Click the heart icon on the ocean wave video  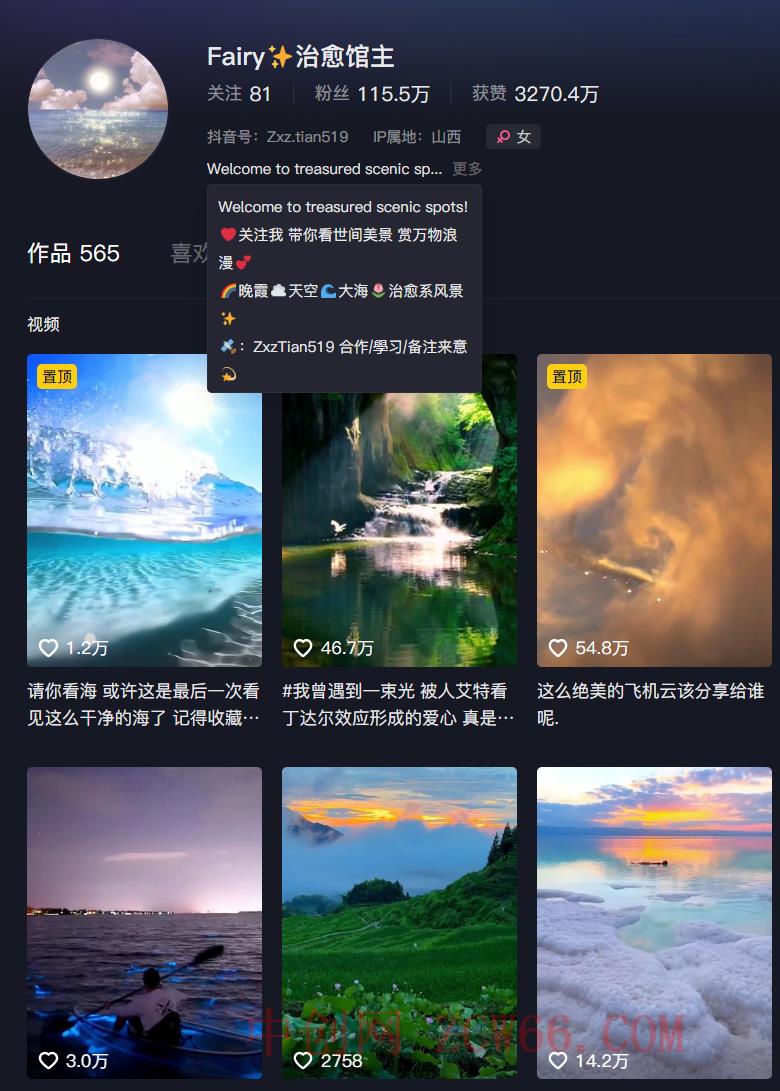(48, 648)
